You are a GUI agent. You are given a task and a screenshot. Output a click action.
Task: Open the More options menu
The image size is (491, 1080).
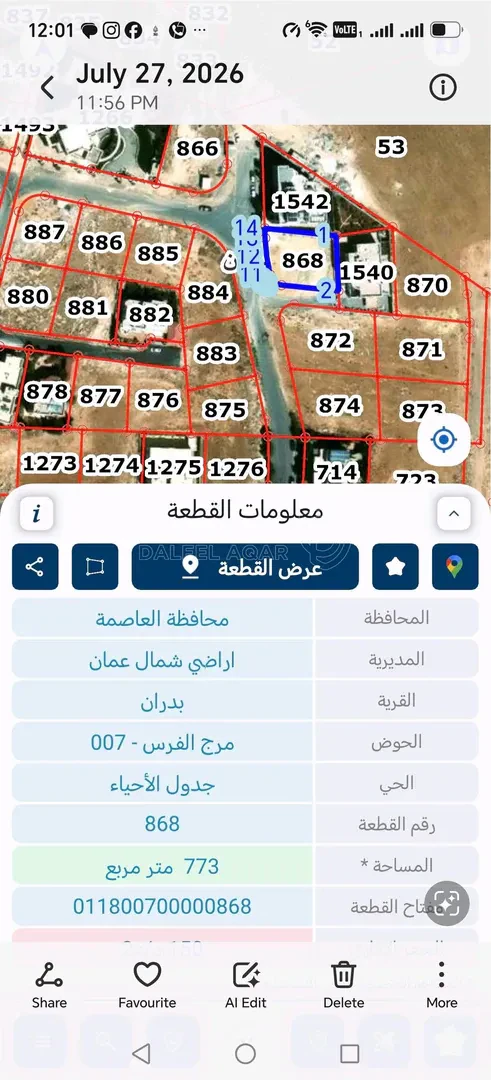[x=441, y=985]
